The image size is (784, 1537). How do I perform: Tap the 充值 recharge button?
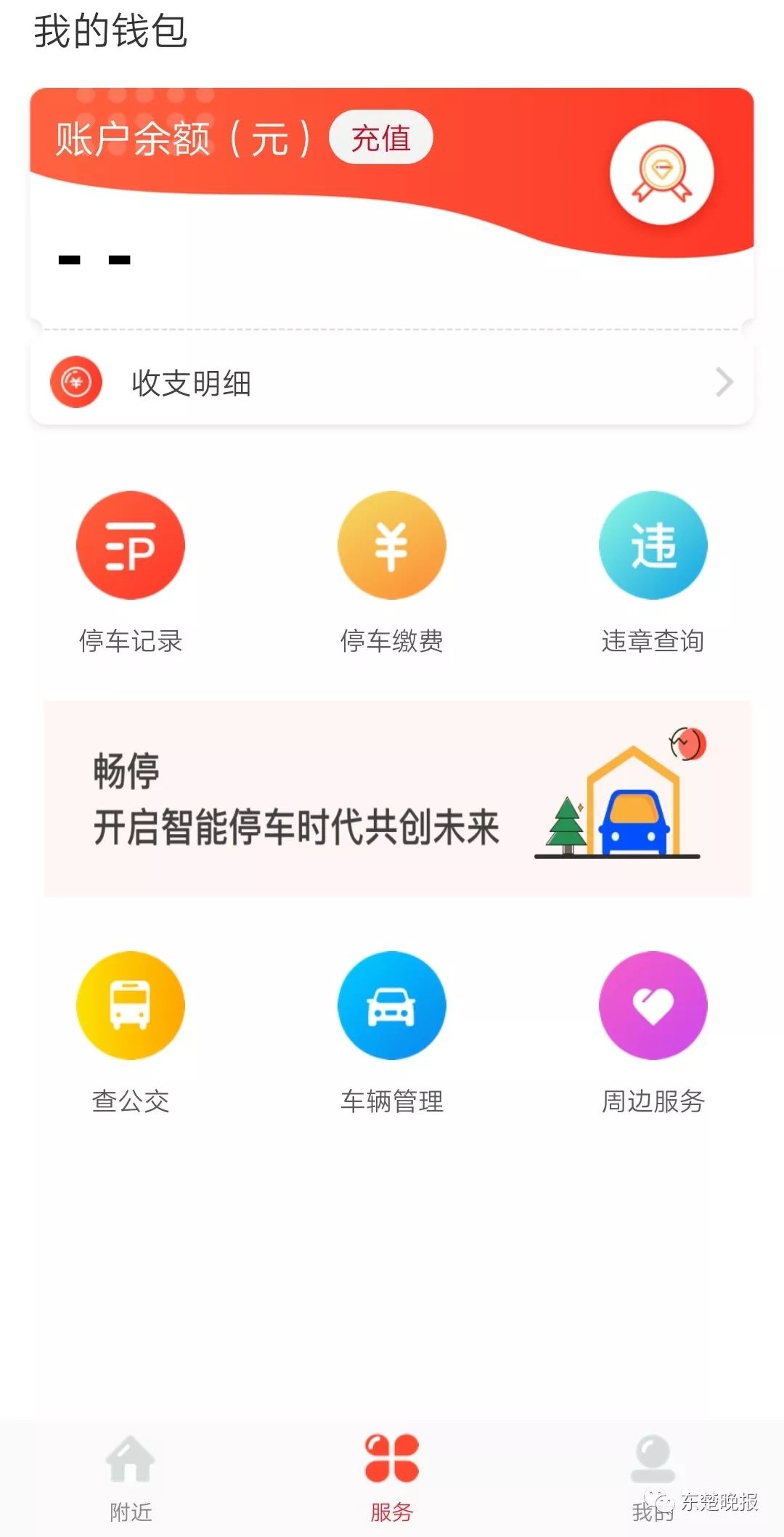[380, 137]
